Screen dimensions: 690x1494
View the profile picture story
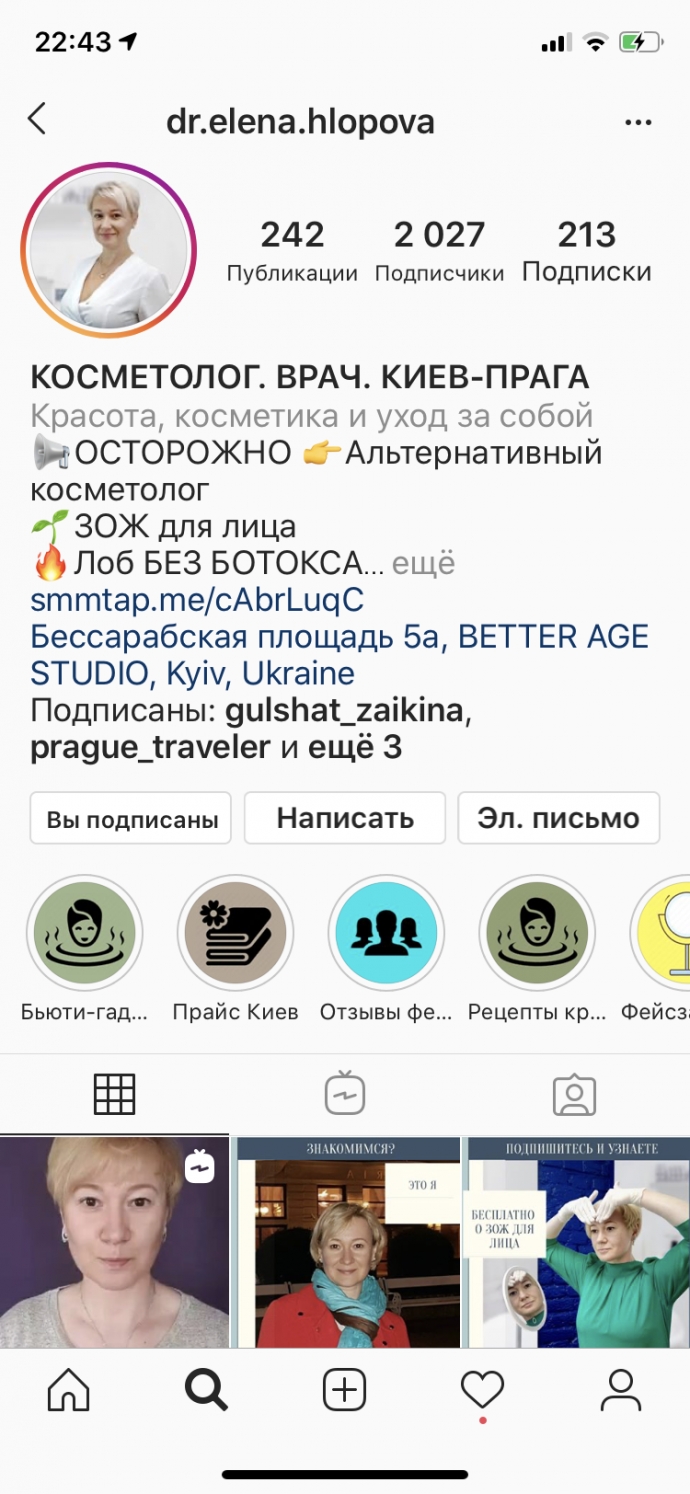click(x=109, y=249)
